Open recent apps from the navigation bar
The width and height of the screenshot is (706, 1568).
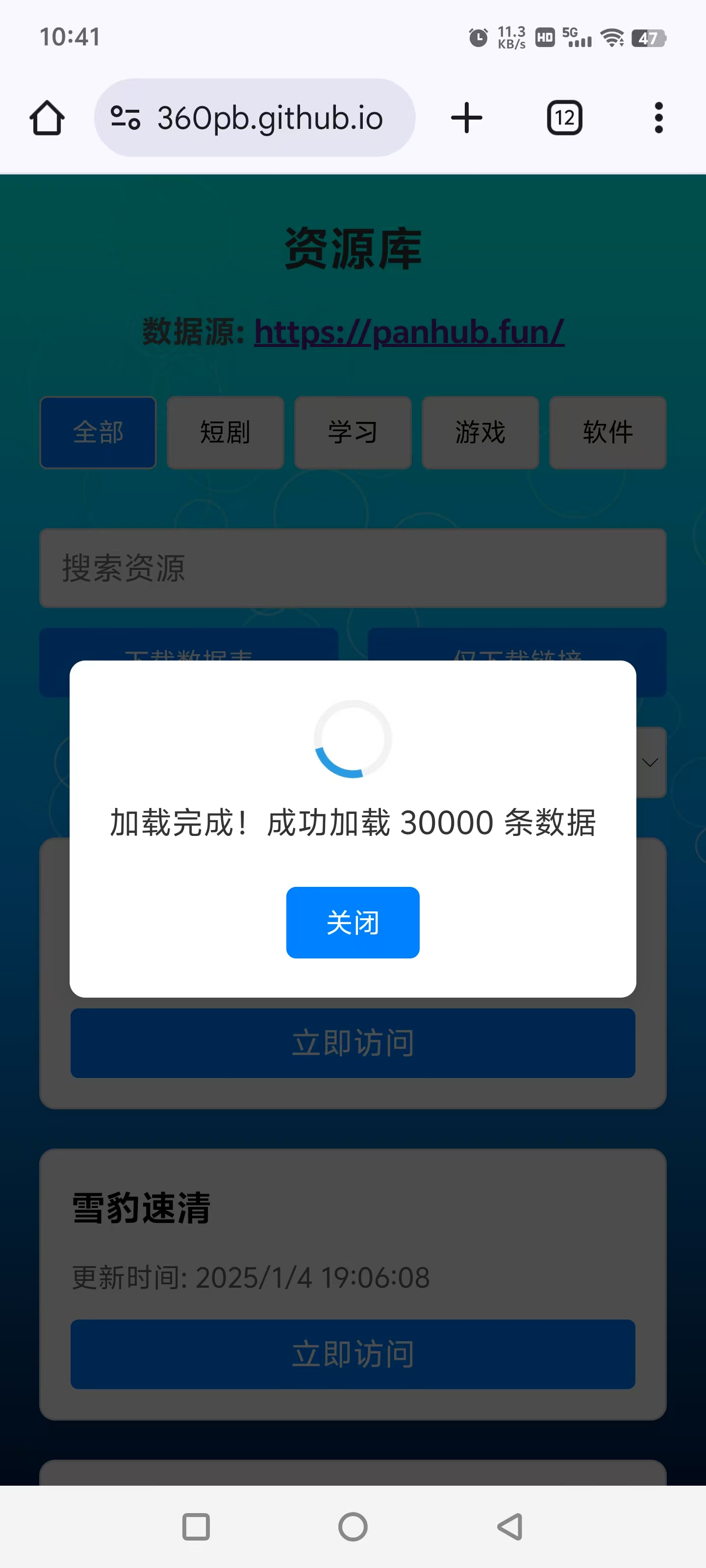click(x=196, y=1527)
